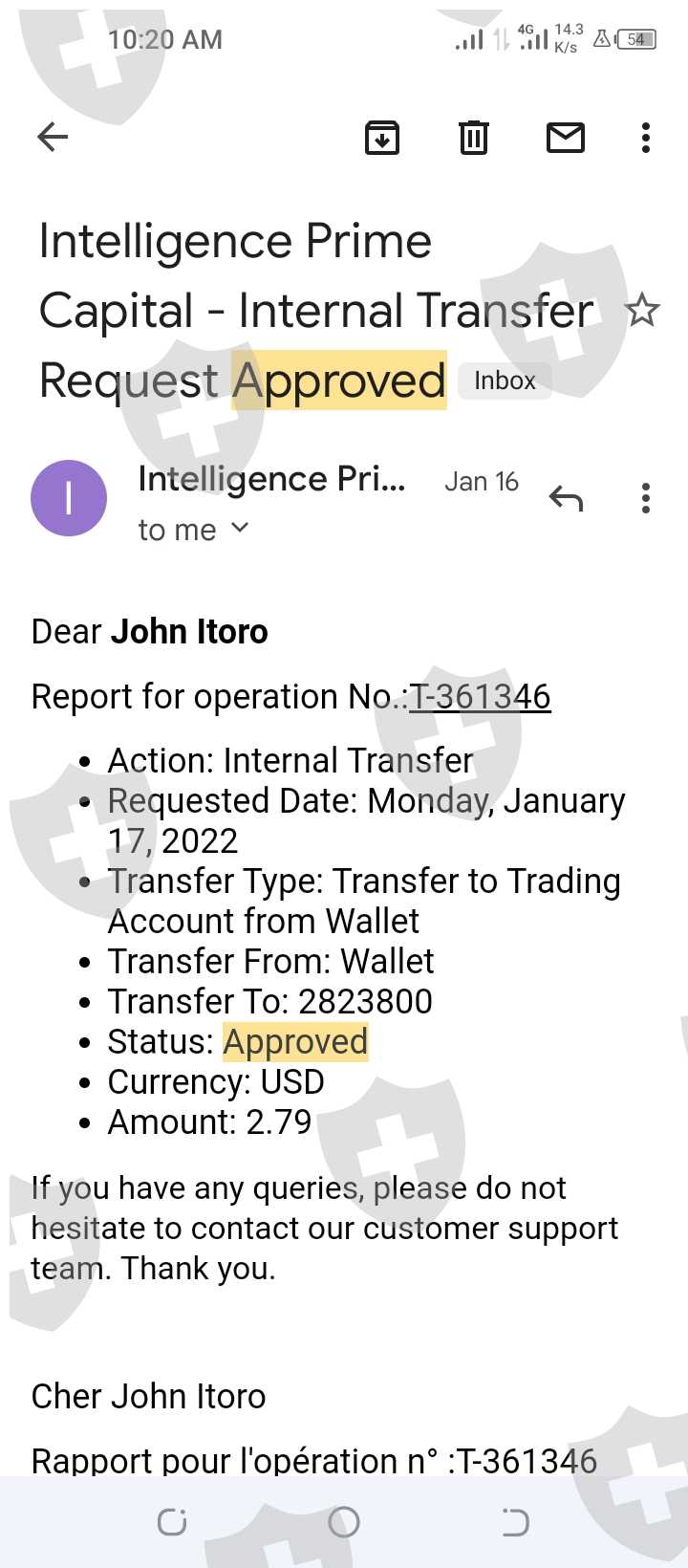The image size is (688, 1568).
Task: Mark this email as unread
Action: click(566, 138)
